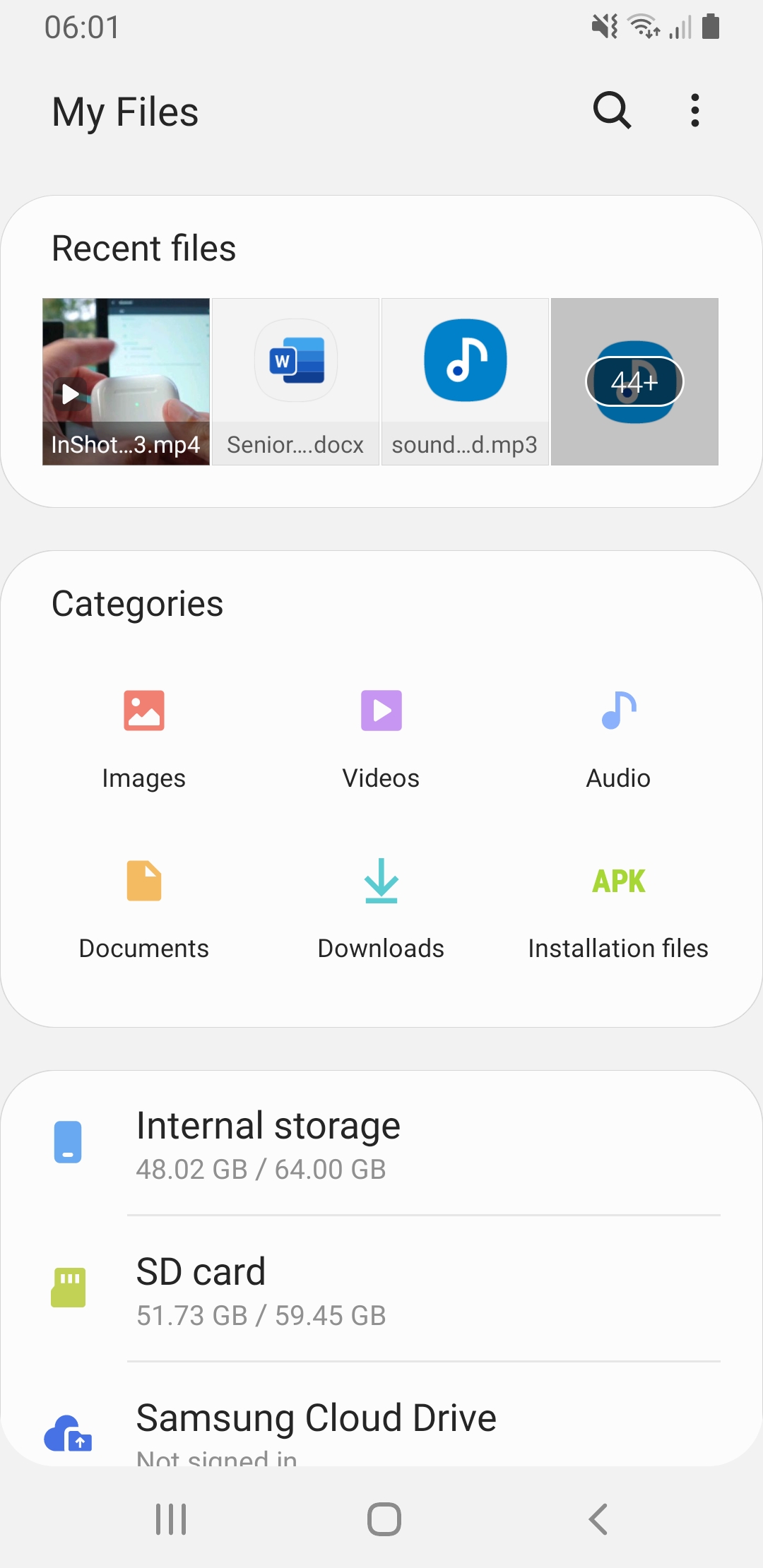Open Samsung Cloud Drive
Image resolution: width=763 pixels, height=1568 pixels.
(381, 1427)
